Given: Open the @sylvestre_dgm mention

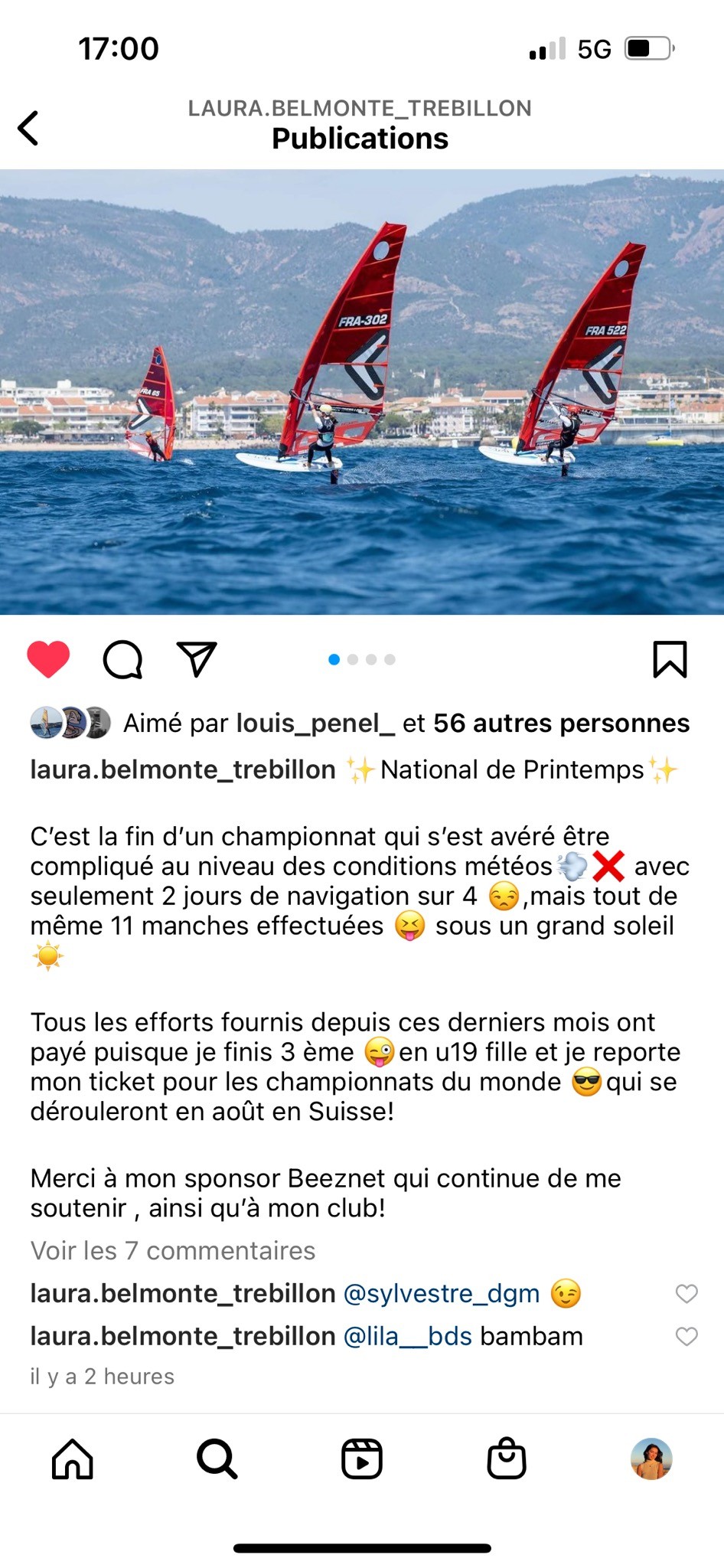Looking at the screenshot, I should pyautogui.click(x=442, y=1293).
